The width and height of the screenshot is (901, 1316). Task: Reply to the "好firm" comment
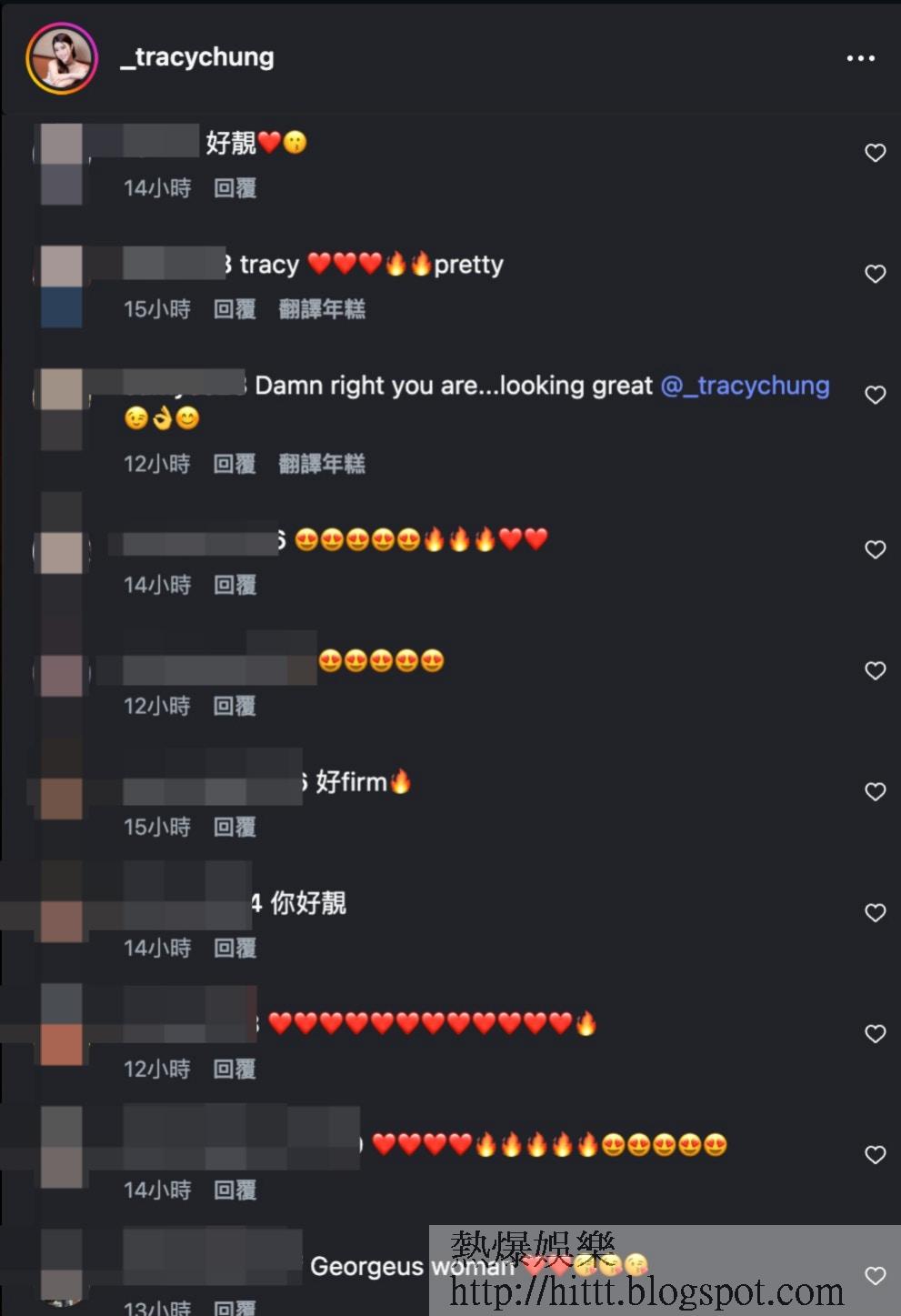235,827
